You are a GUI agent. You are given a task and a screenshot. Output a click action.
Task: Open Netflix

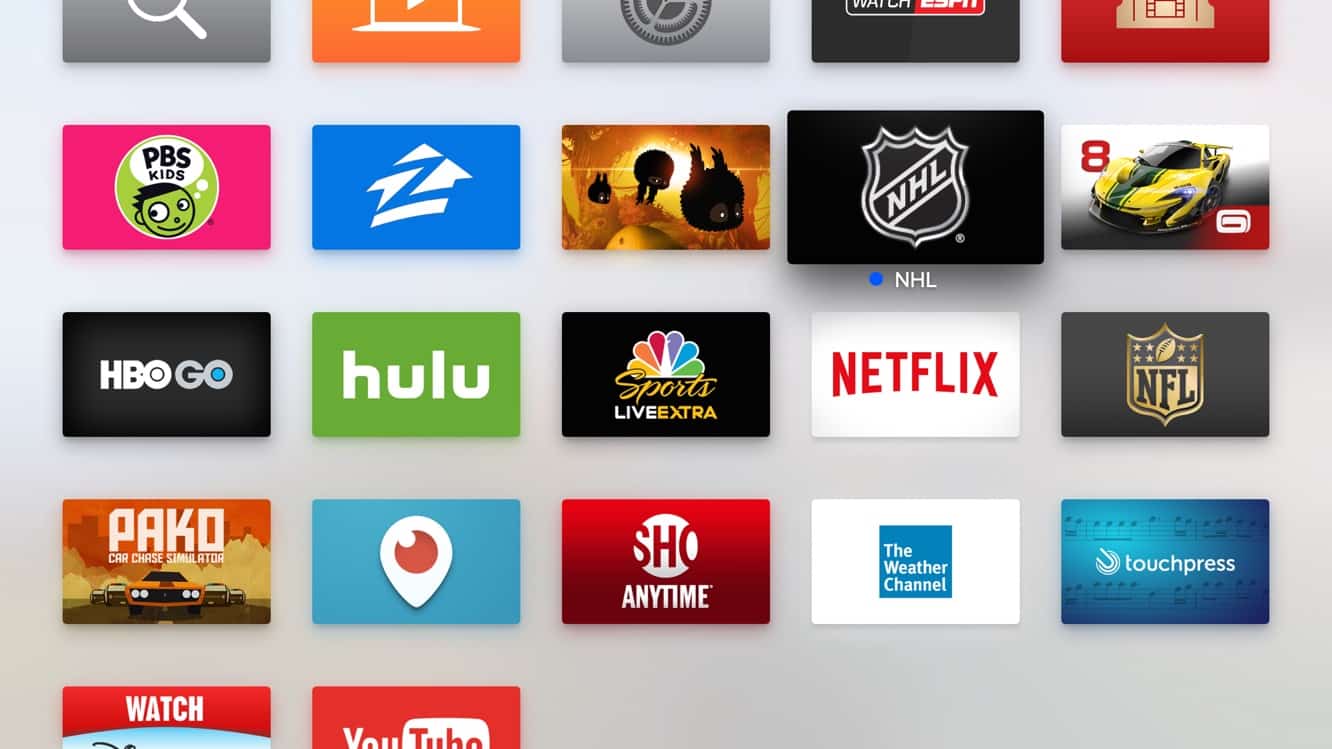tap(915, 374)
